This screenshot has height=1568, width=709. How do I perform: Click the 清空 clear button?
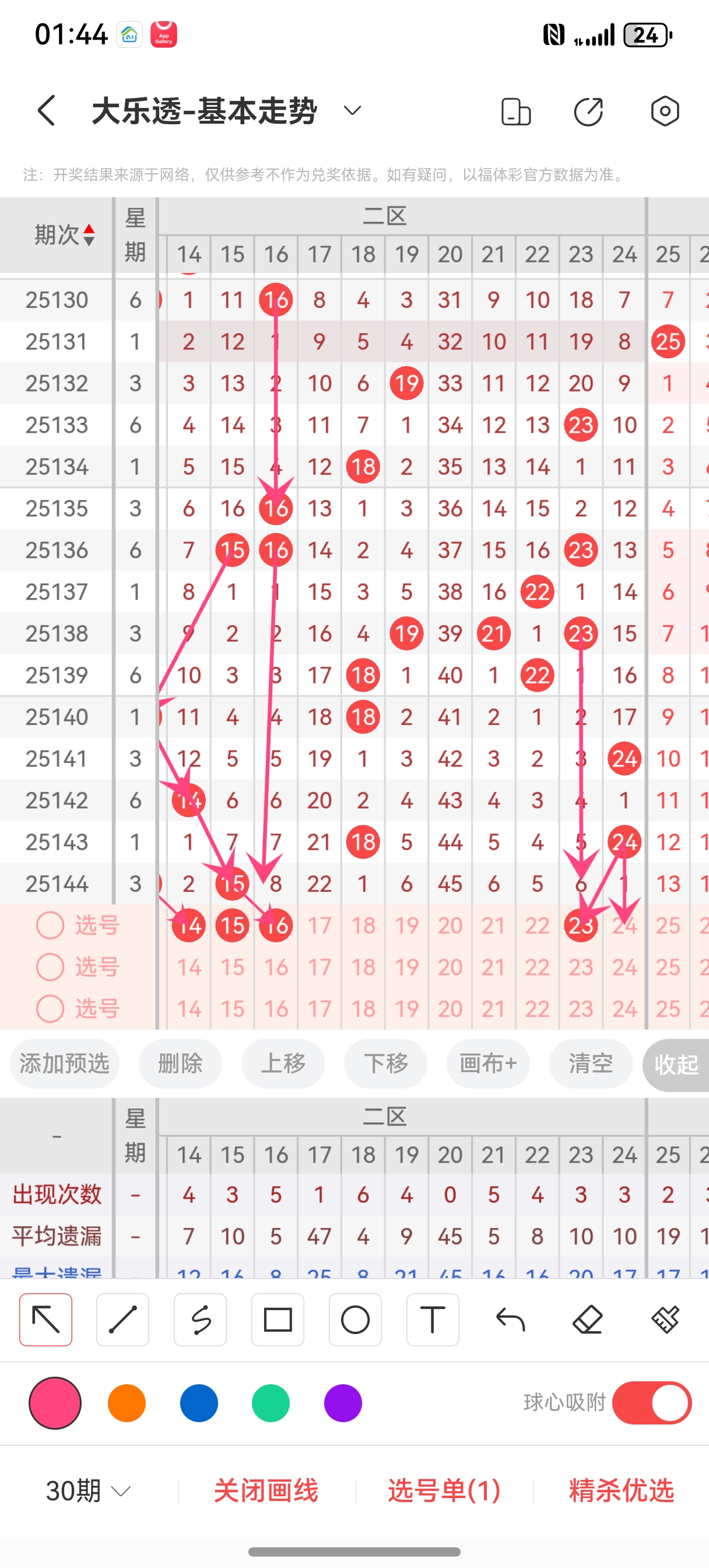click(590, 1064)
